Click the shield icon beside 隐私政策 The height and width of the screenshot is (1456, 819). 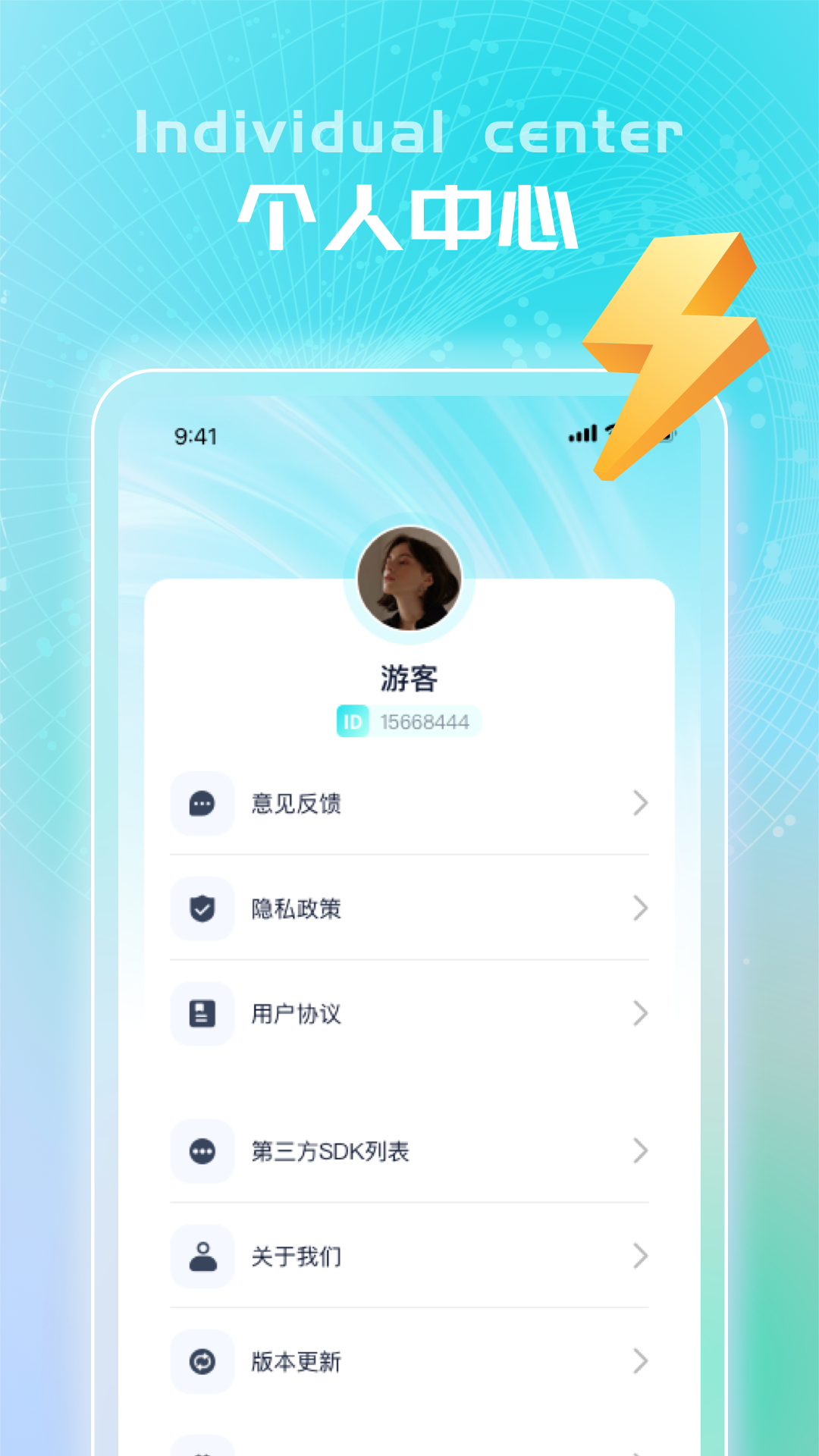coord(202,909)
